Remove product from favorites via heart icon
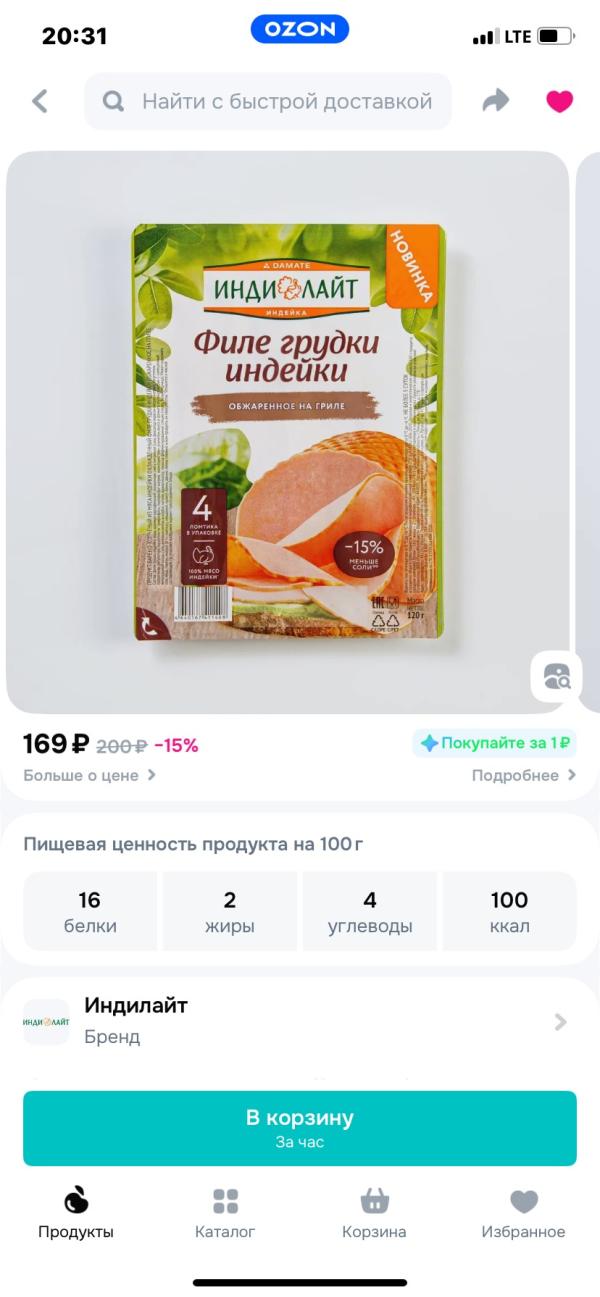 [x=559, y=101]
